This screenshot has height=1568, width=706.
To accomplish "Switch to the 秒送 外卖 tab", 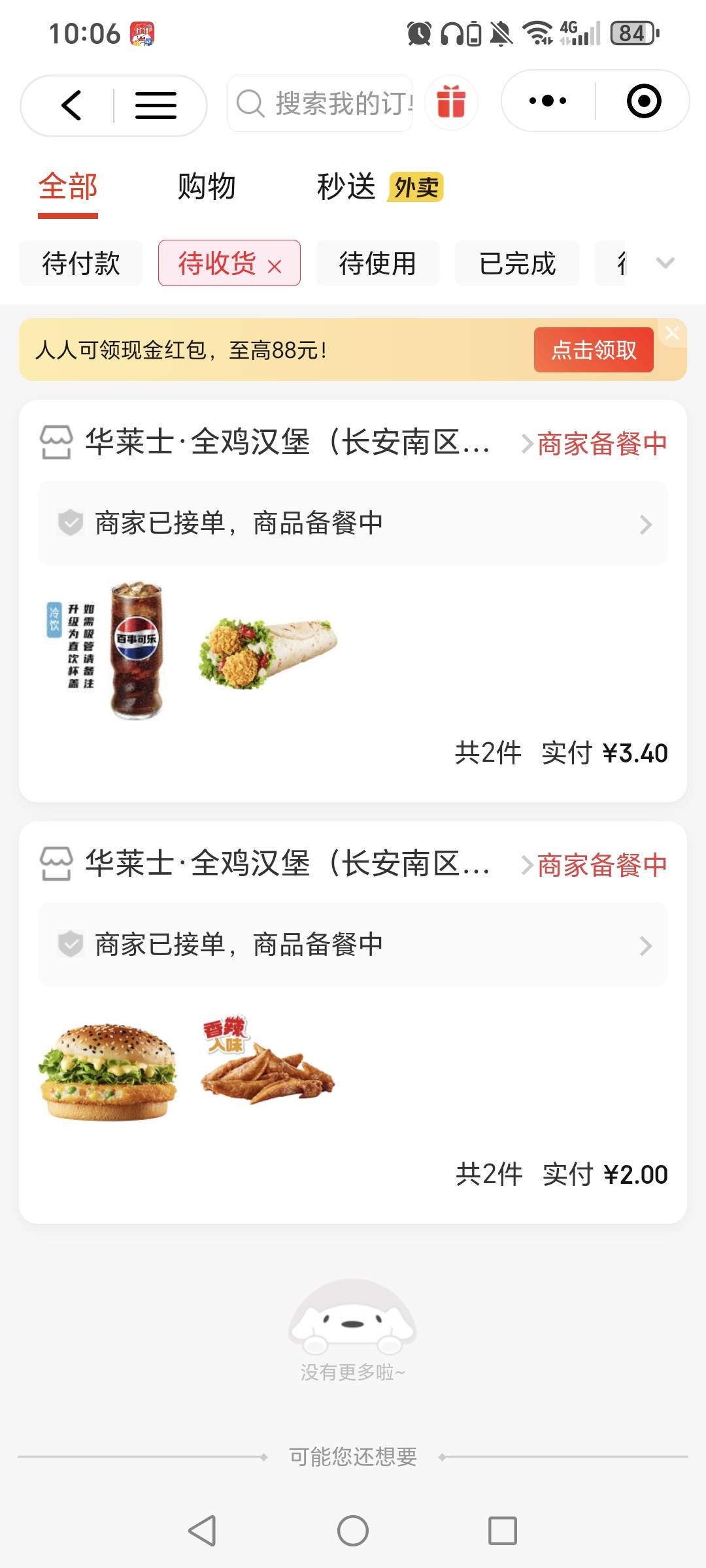I will 379,187.
